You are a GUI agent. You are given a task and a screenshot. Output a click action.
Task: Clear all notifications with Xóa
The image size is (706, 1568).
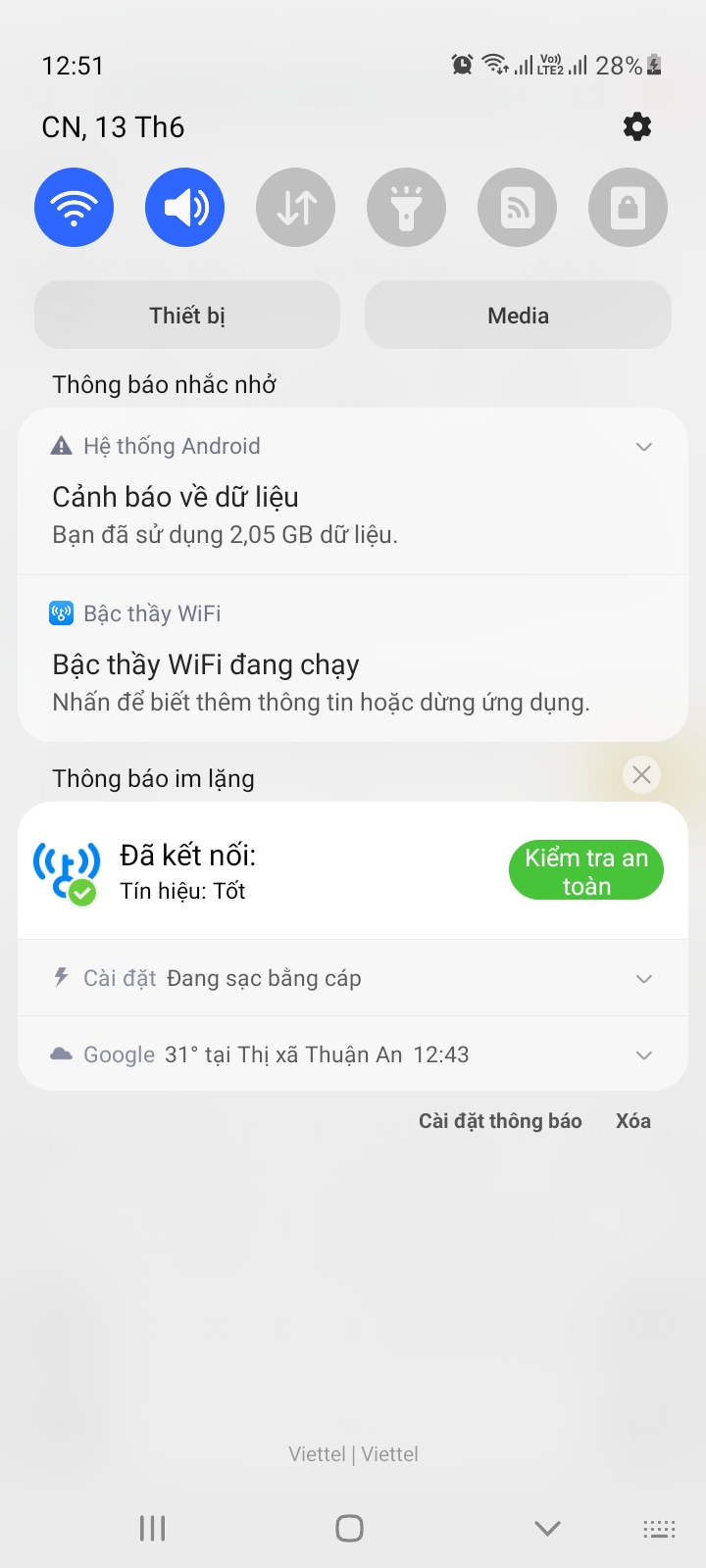click(x=633, y=1121)
